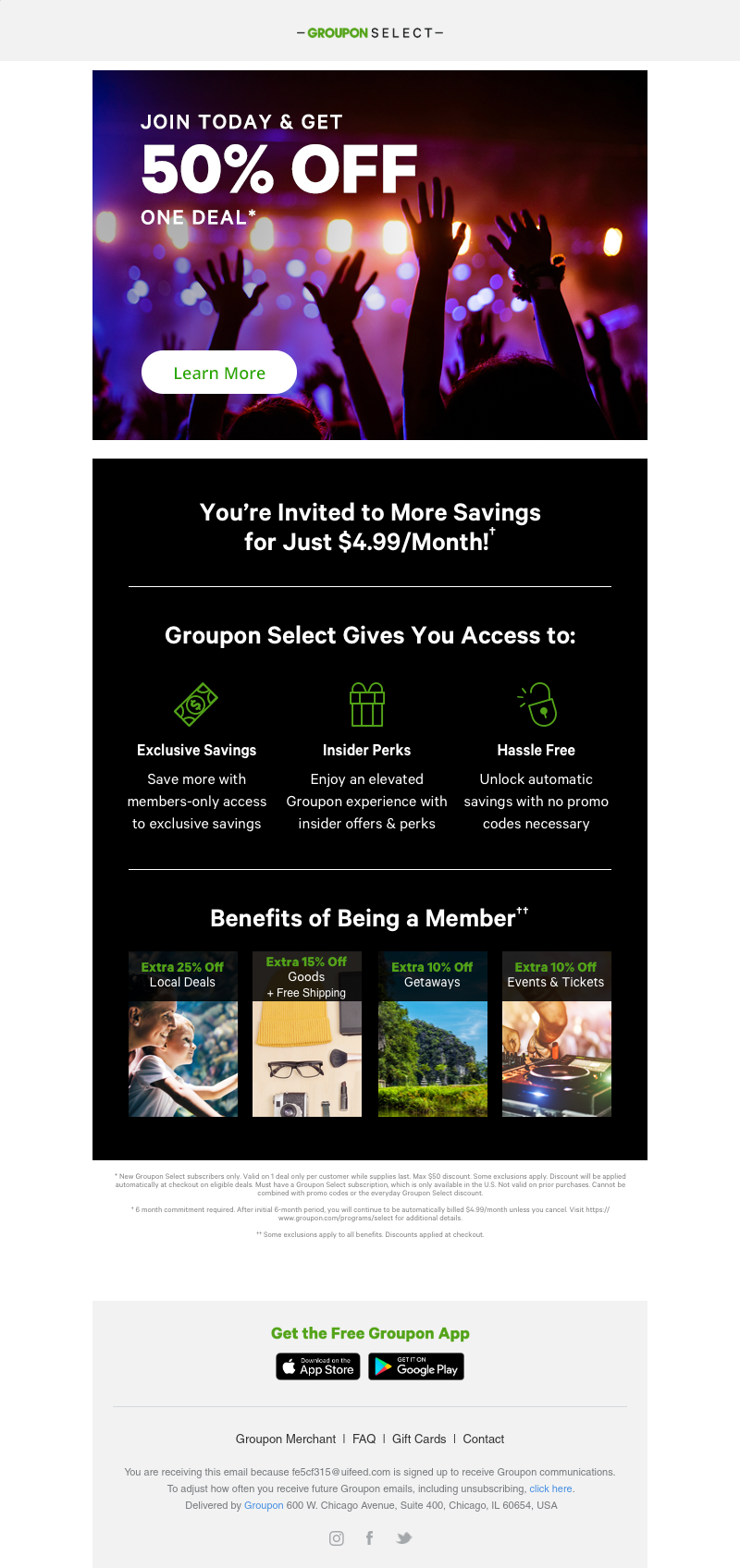Viewport: 740px width, 1568px height.
Task: Open the Gift Cards link
Action: coord(419,1439)
